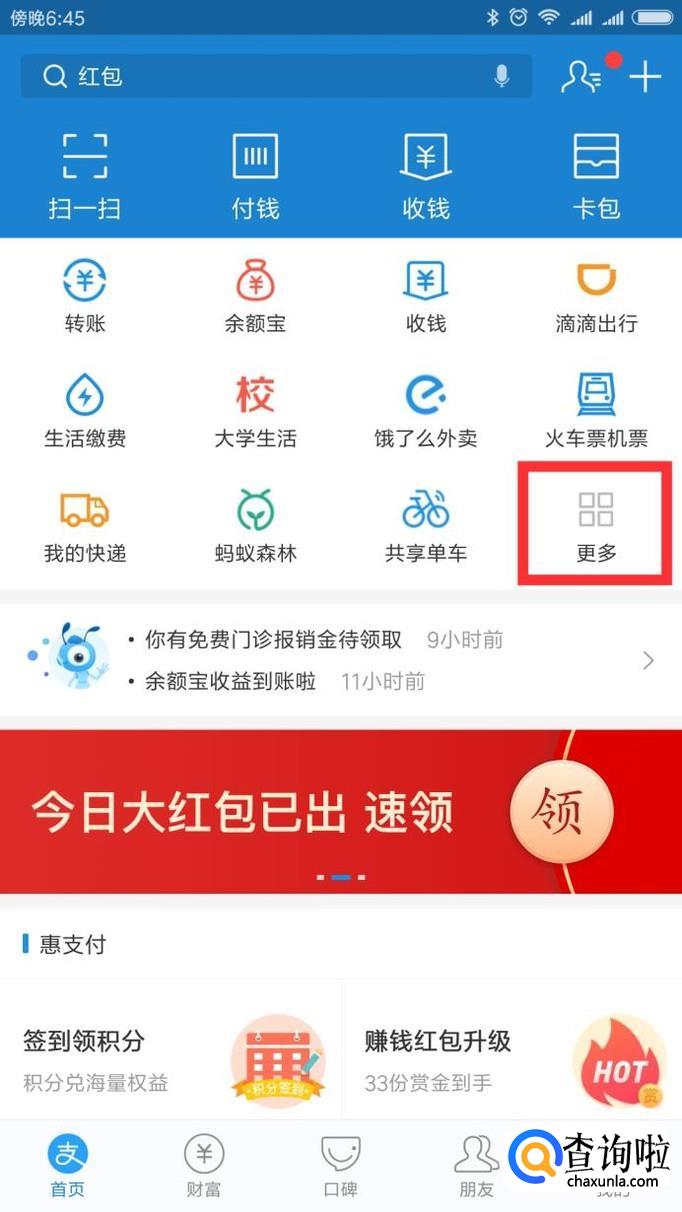This screenshot has width=682, height=1212.
Task: Start voice search with the microphone icon
Action: click(501, 76)
